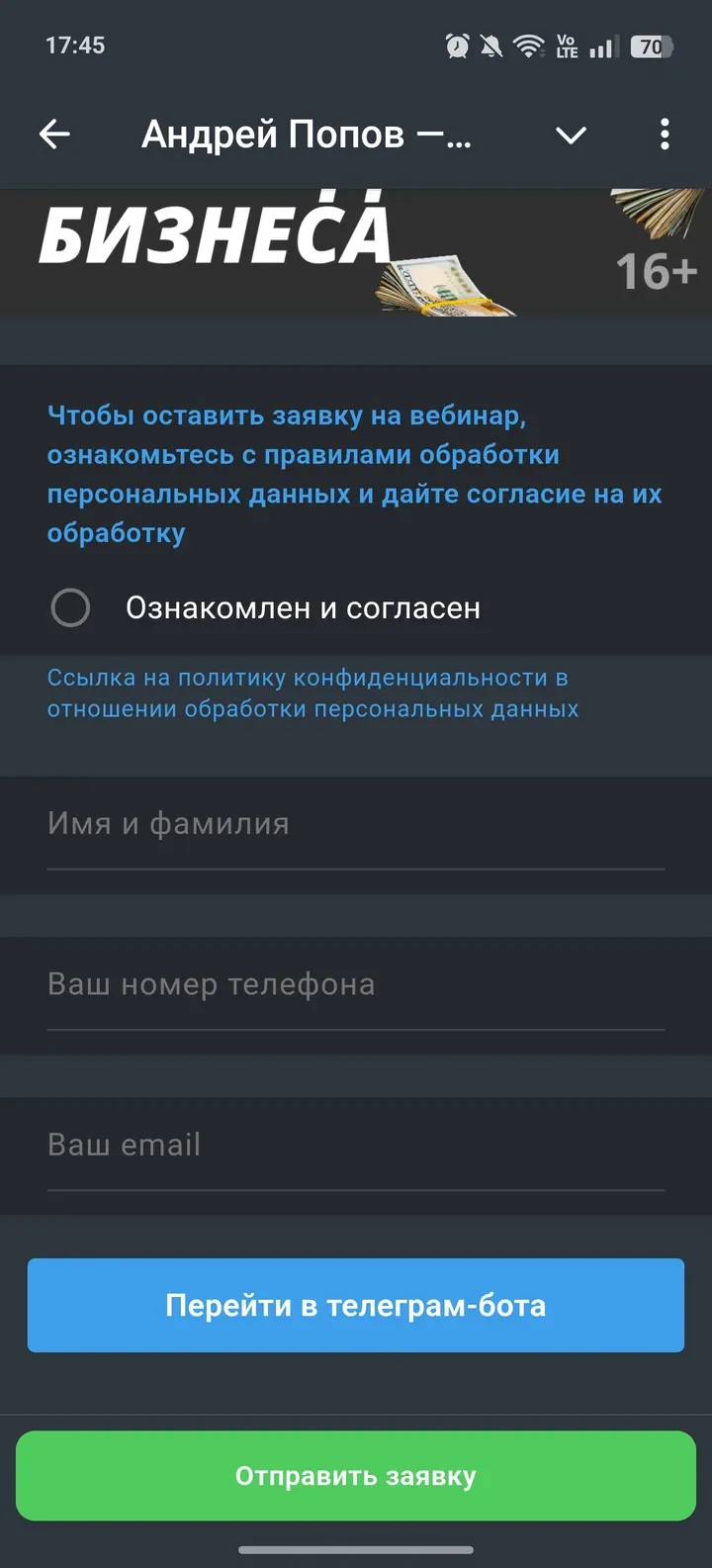Viewport: 712px width, 1568px height.
Task: Tap the VoLTE indicator icon
Action: [x=566, y=45]
